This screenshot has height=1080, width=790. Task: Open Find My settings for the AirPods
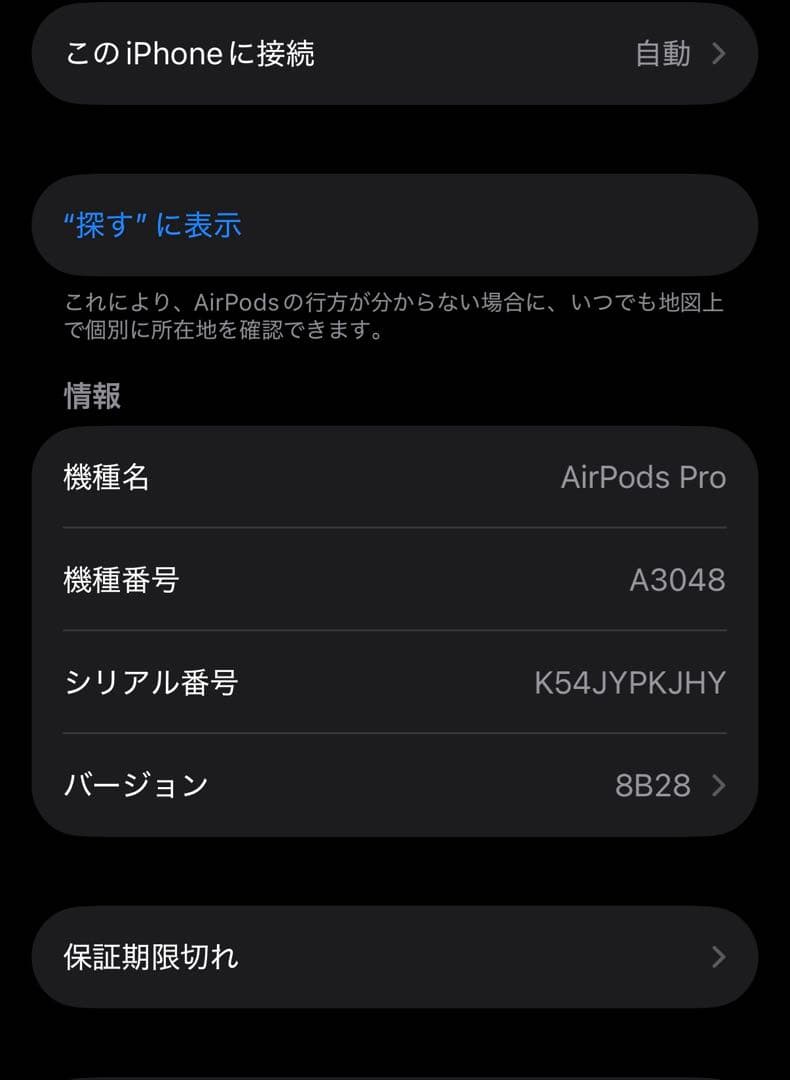[x=151, y=226]
